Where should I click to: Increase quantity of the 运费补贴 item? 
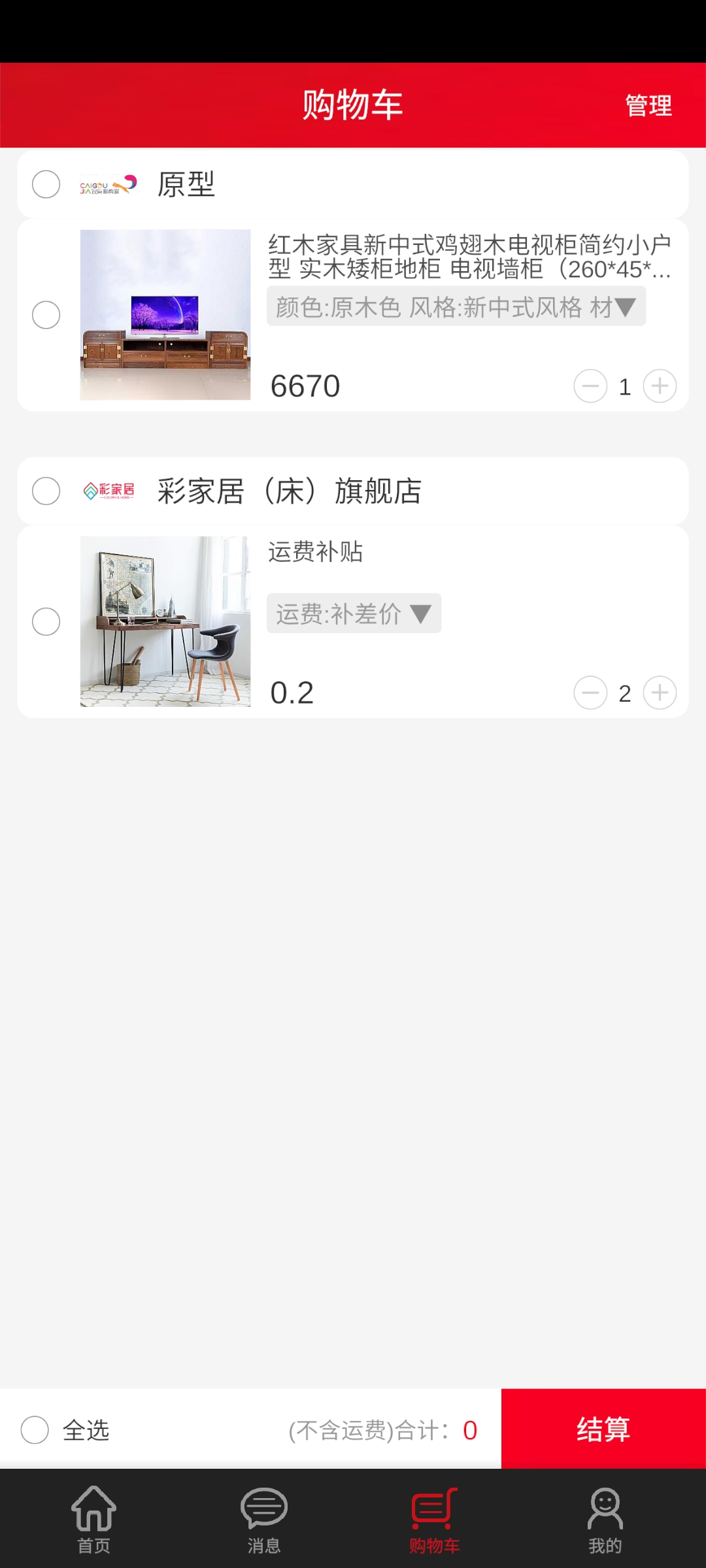tap(660, 693)
